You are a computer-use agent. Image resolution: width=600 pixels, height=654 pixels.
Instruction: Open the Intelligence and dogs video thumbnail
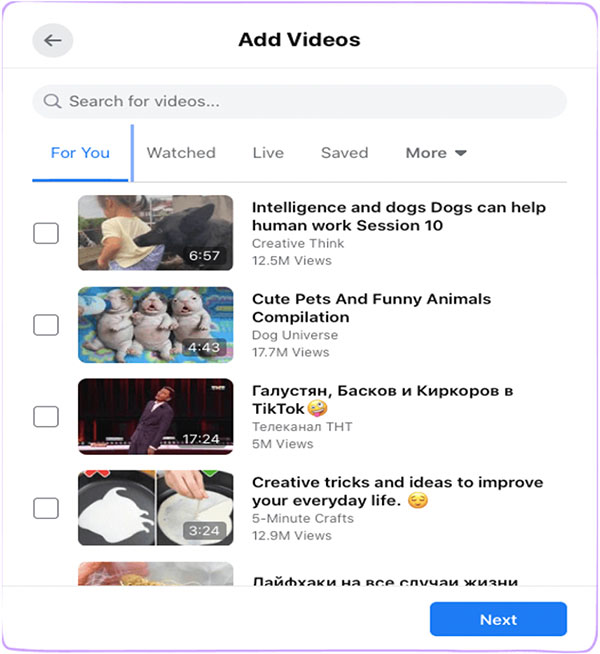tap(155, 233)
